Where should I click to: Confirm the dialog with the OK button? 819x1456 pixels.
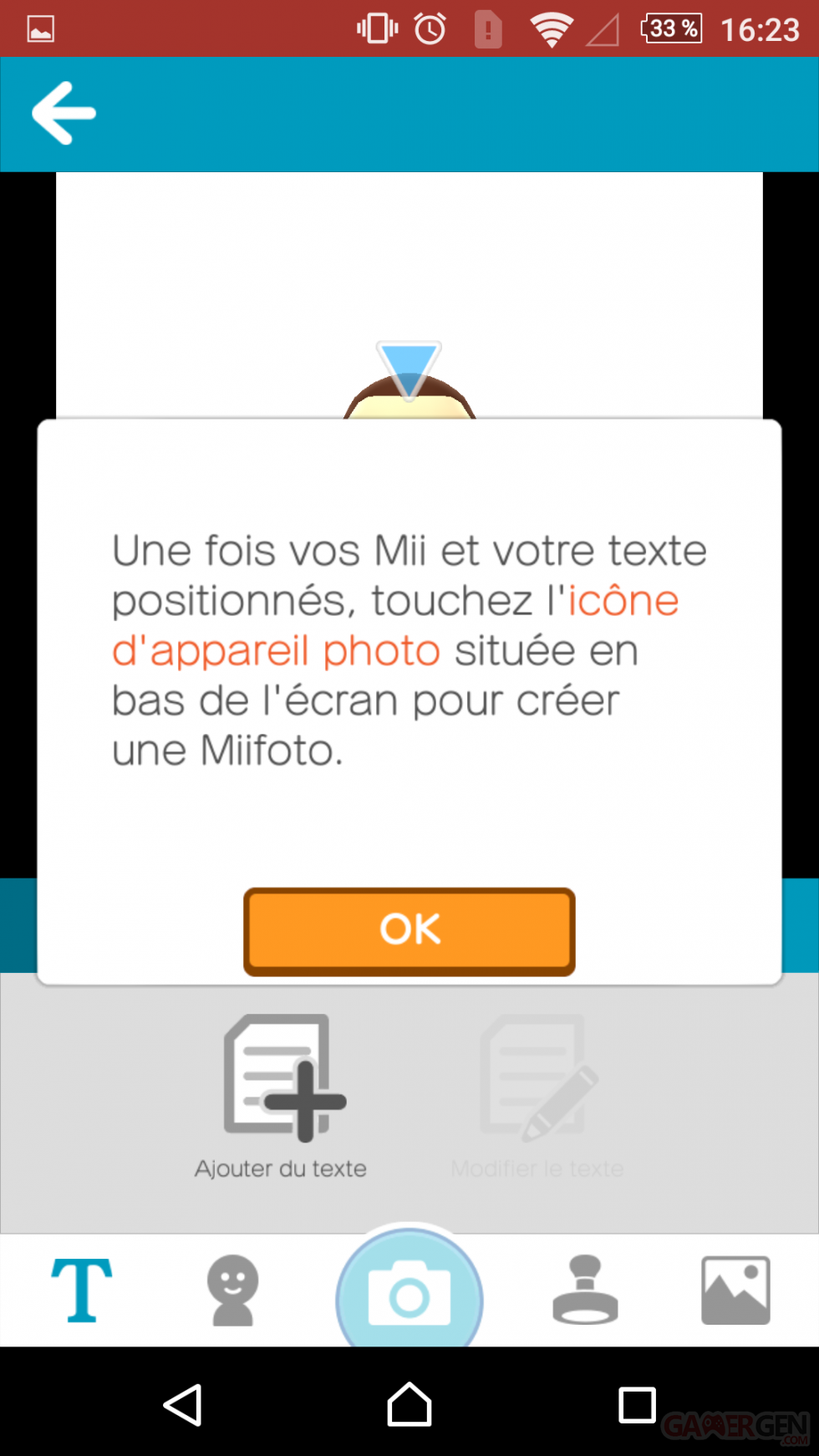409,931
